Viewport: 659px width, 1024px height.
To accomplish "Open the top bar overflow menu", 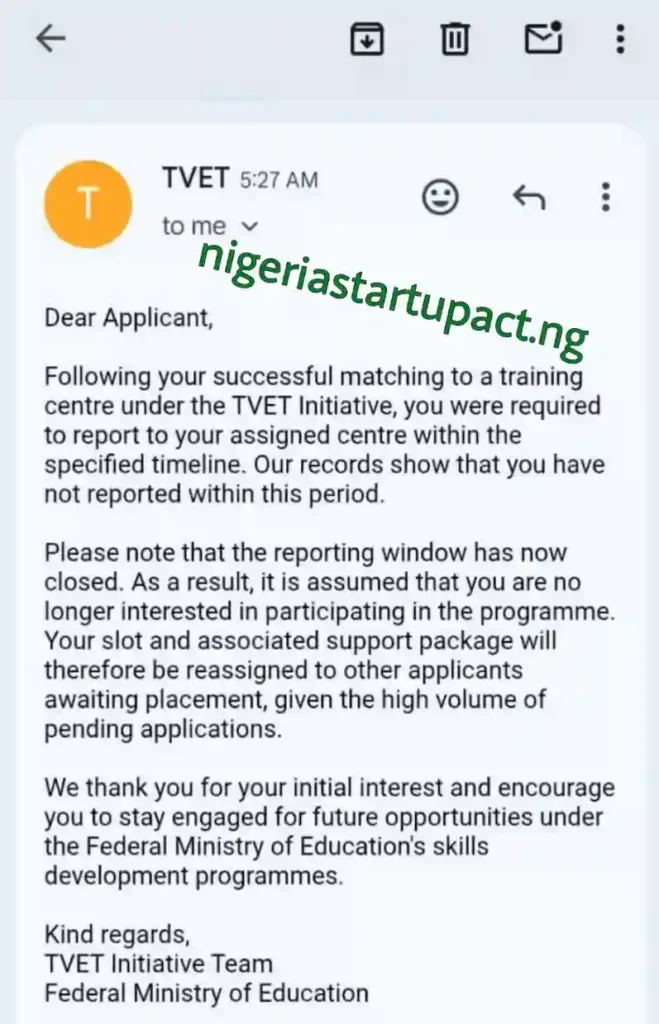I will 620,39.
